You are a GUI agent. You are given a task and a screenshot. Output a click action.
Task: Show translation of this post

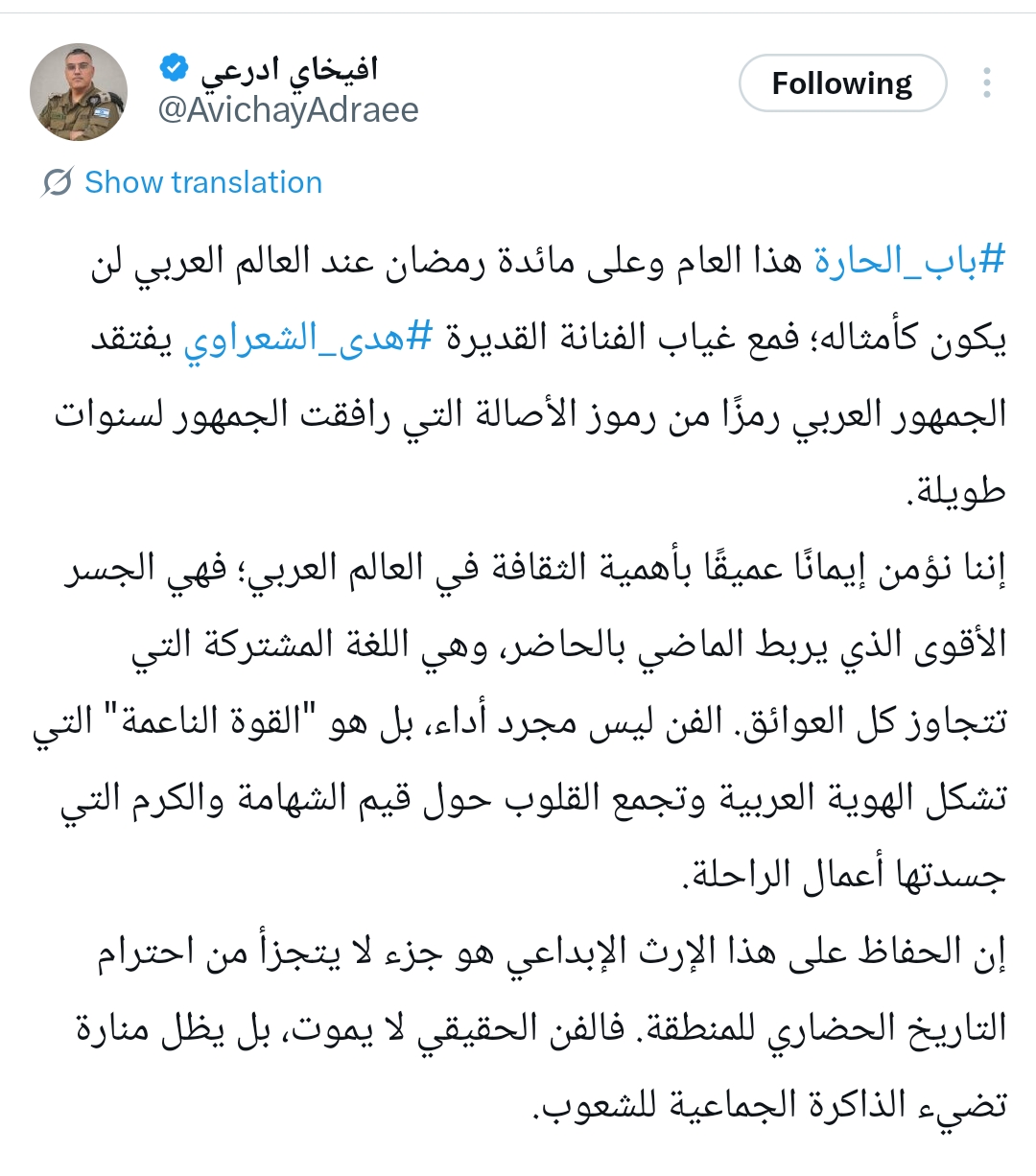[202, 182]
